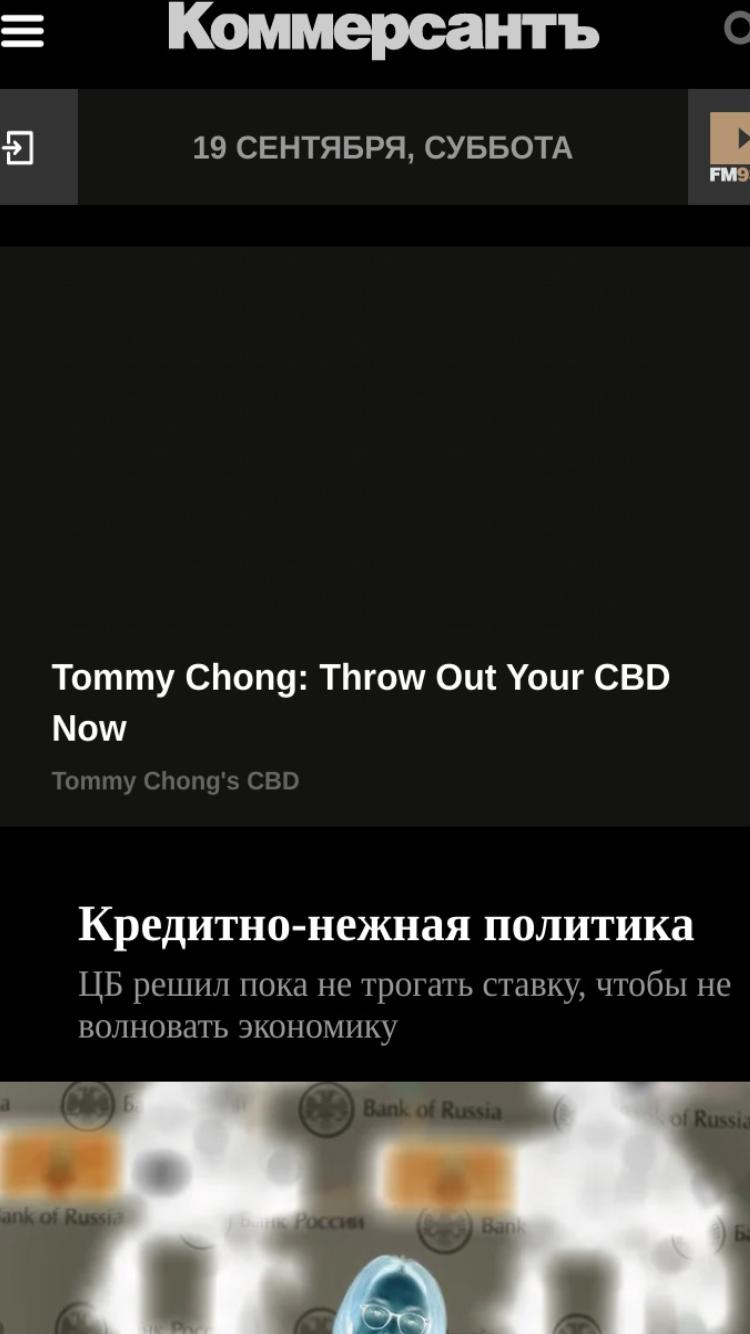Viewport: 750px width, 1334px height.
Task: Open the hamburger menu
Action: point(22,30)
